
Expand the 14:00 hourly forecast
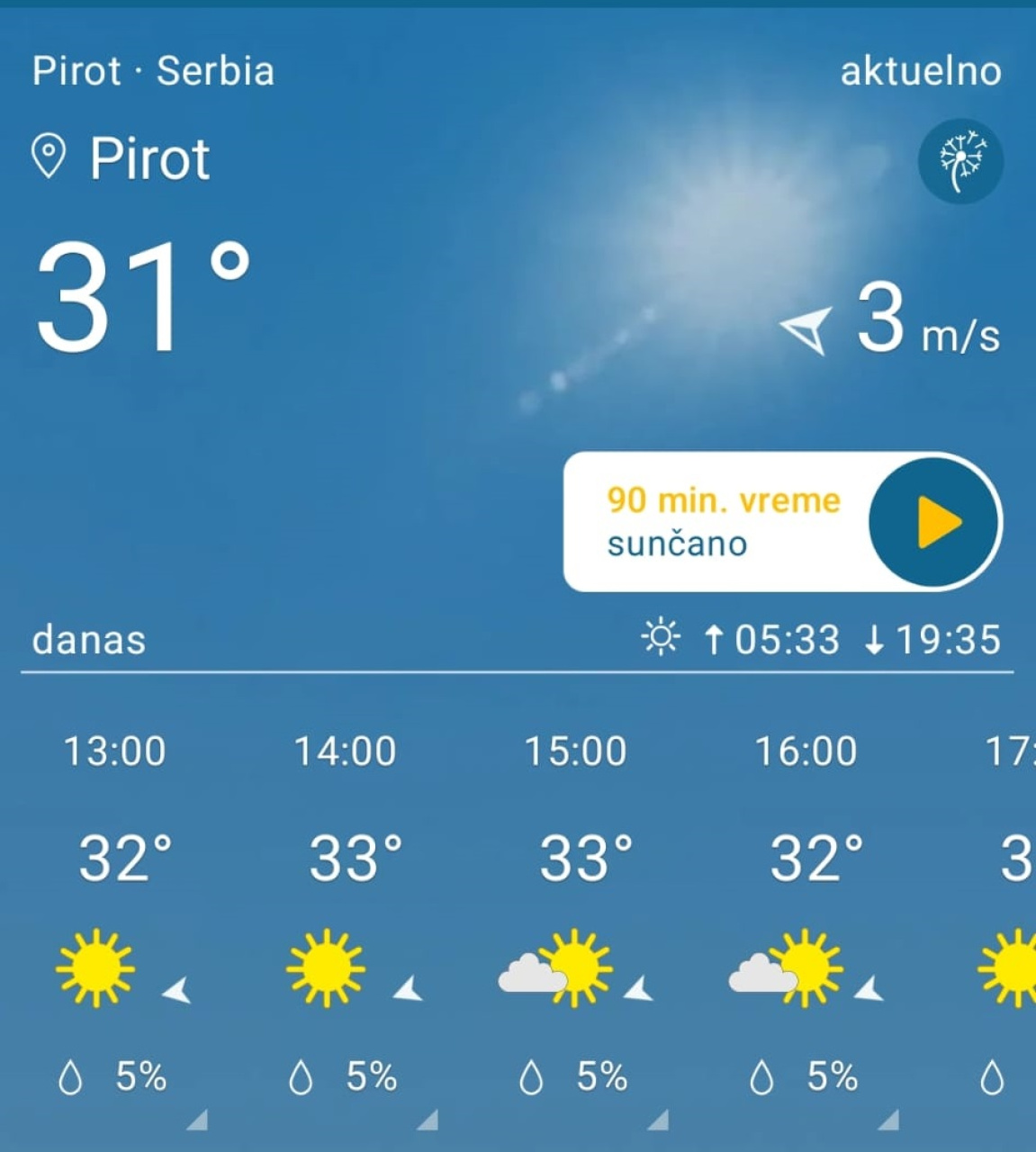pyautogui.click(x=428, y=1120)
